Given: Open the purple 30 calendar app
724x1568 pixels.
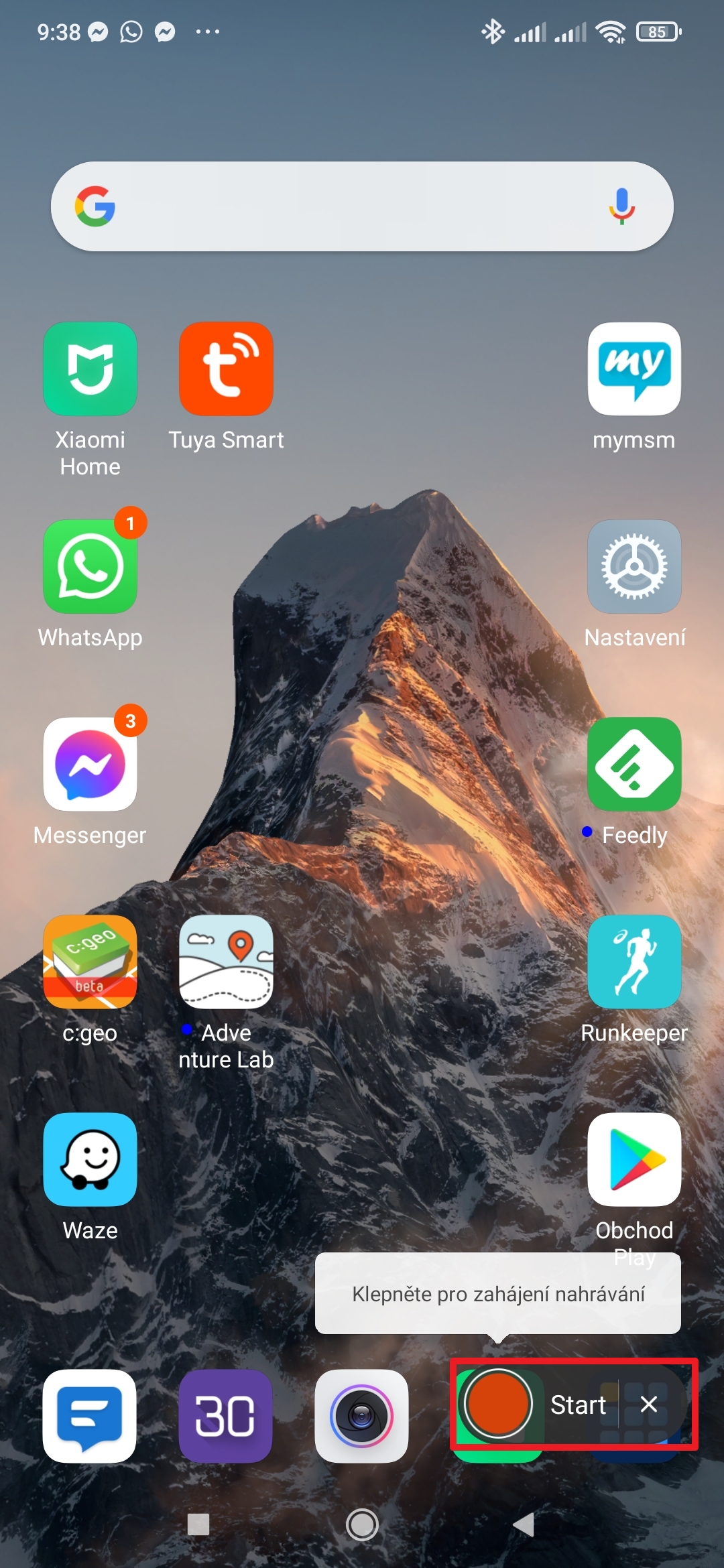Looking at the screenshot, I should (226, 1416).
